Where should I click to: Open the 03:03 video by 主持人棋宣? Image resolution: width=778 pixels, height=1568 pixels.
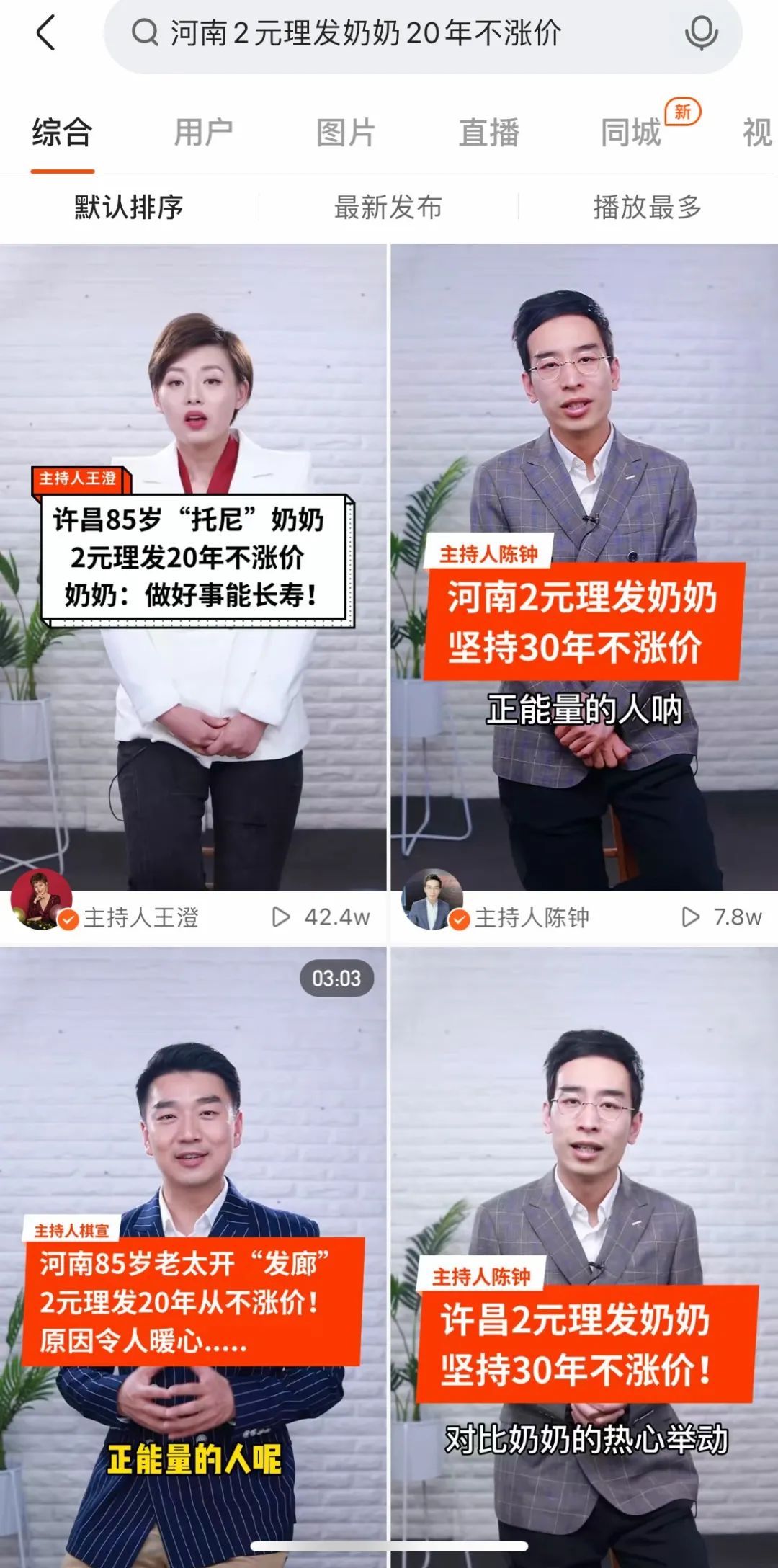(193, 1254)
